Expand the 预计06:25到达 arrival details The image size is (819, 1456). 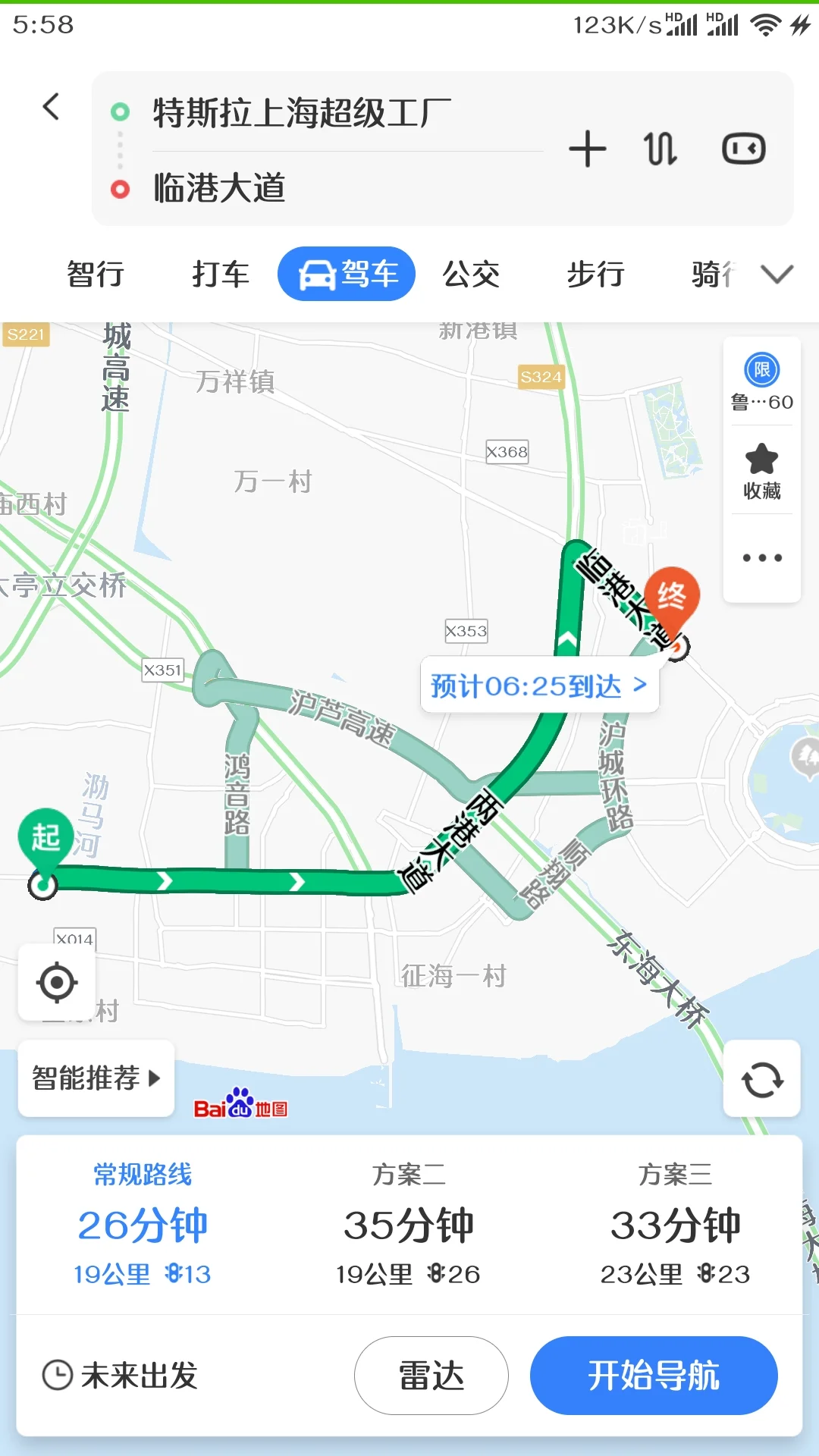[x=540, y=684]
